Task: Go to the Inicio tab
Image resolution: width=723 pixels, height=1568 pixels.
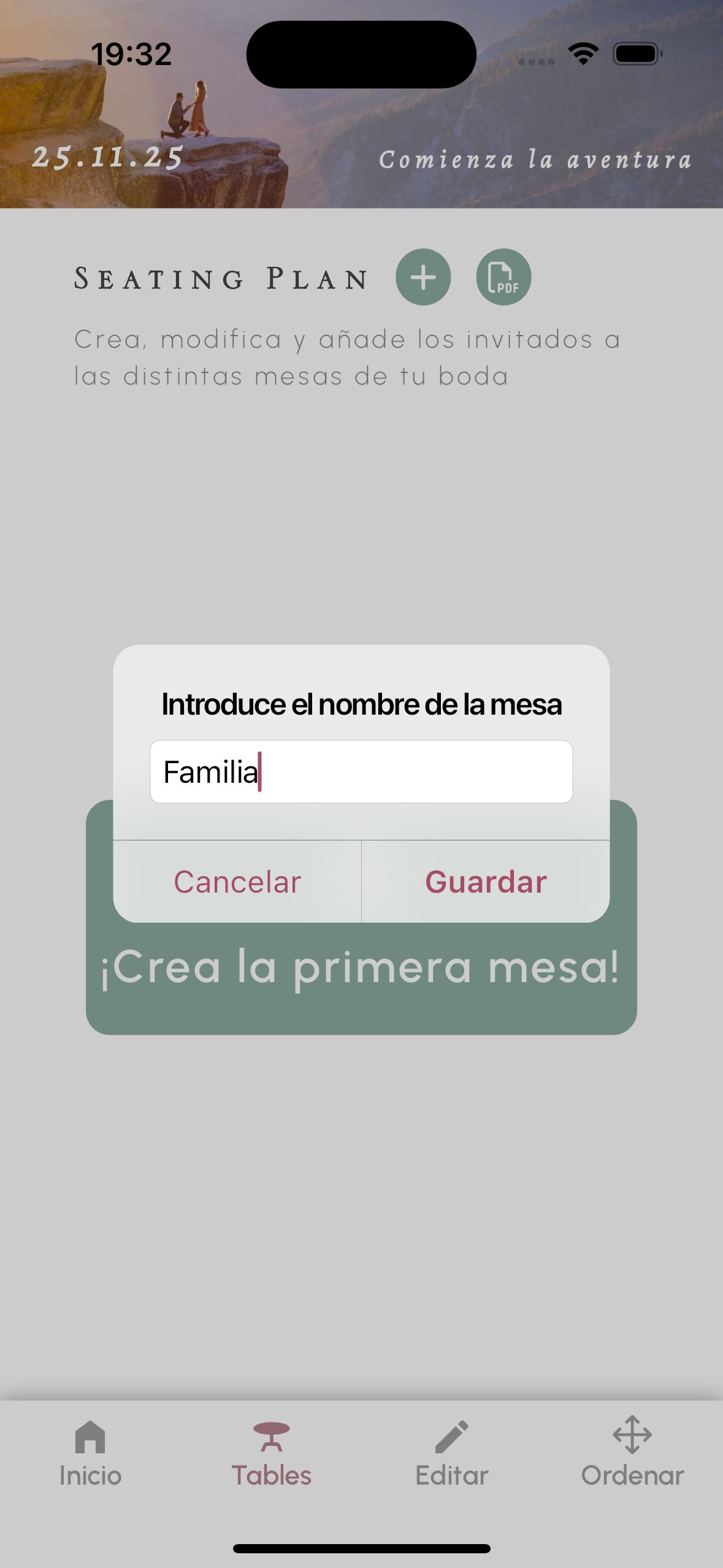Action: click(90, 1453)
